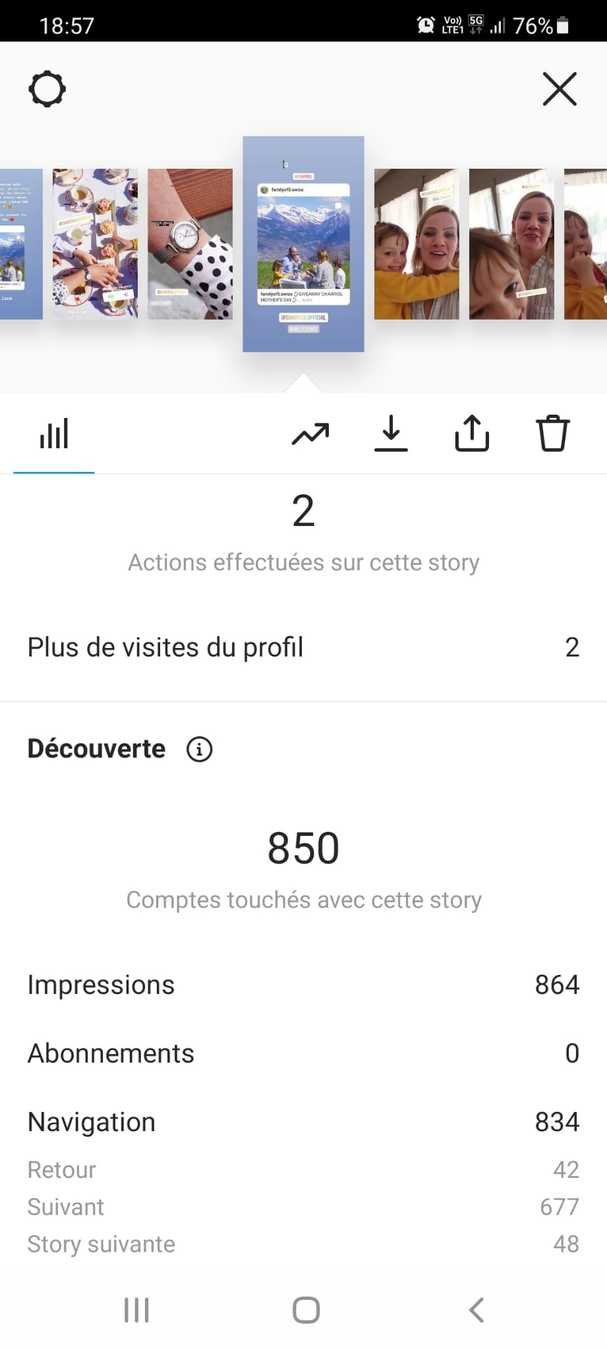Share this story
Viewport: 607px width, 1350px height.
click(472, 434)
